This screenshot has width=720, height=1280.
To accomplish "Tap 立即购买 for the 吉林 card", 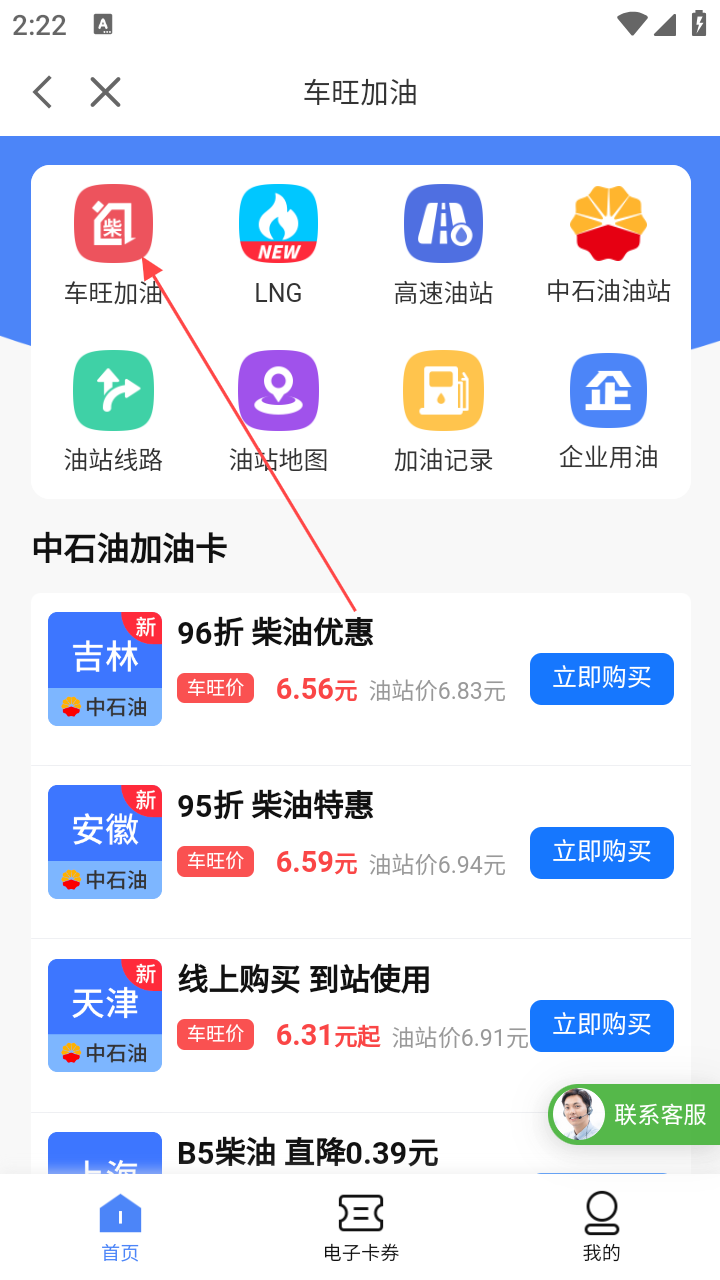I will (x=601, y=679).
